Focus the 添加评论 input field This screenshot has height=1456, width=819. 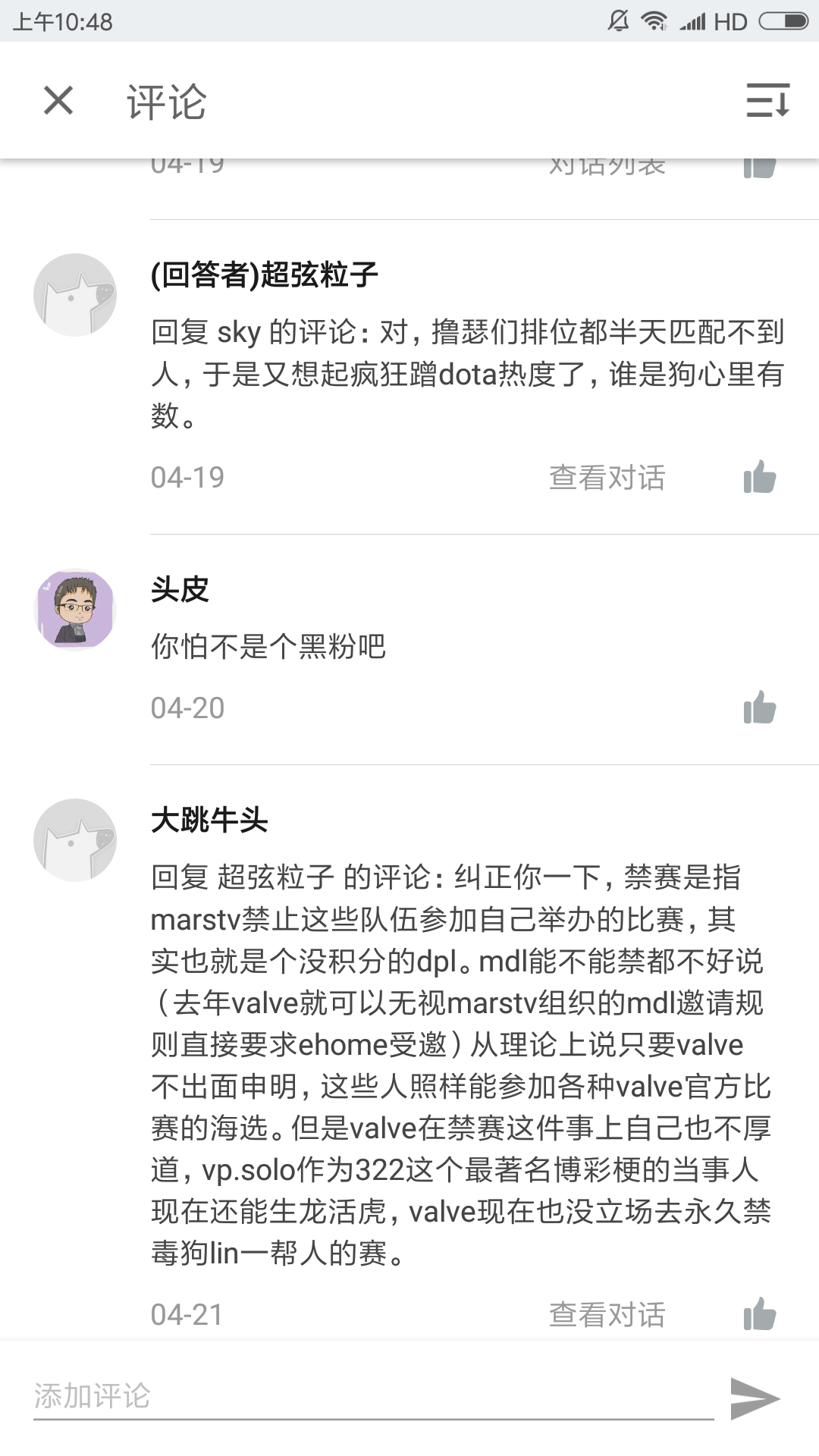(x=373, y=1397)
